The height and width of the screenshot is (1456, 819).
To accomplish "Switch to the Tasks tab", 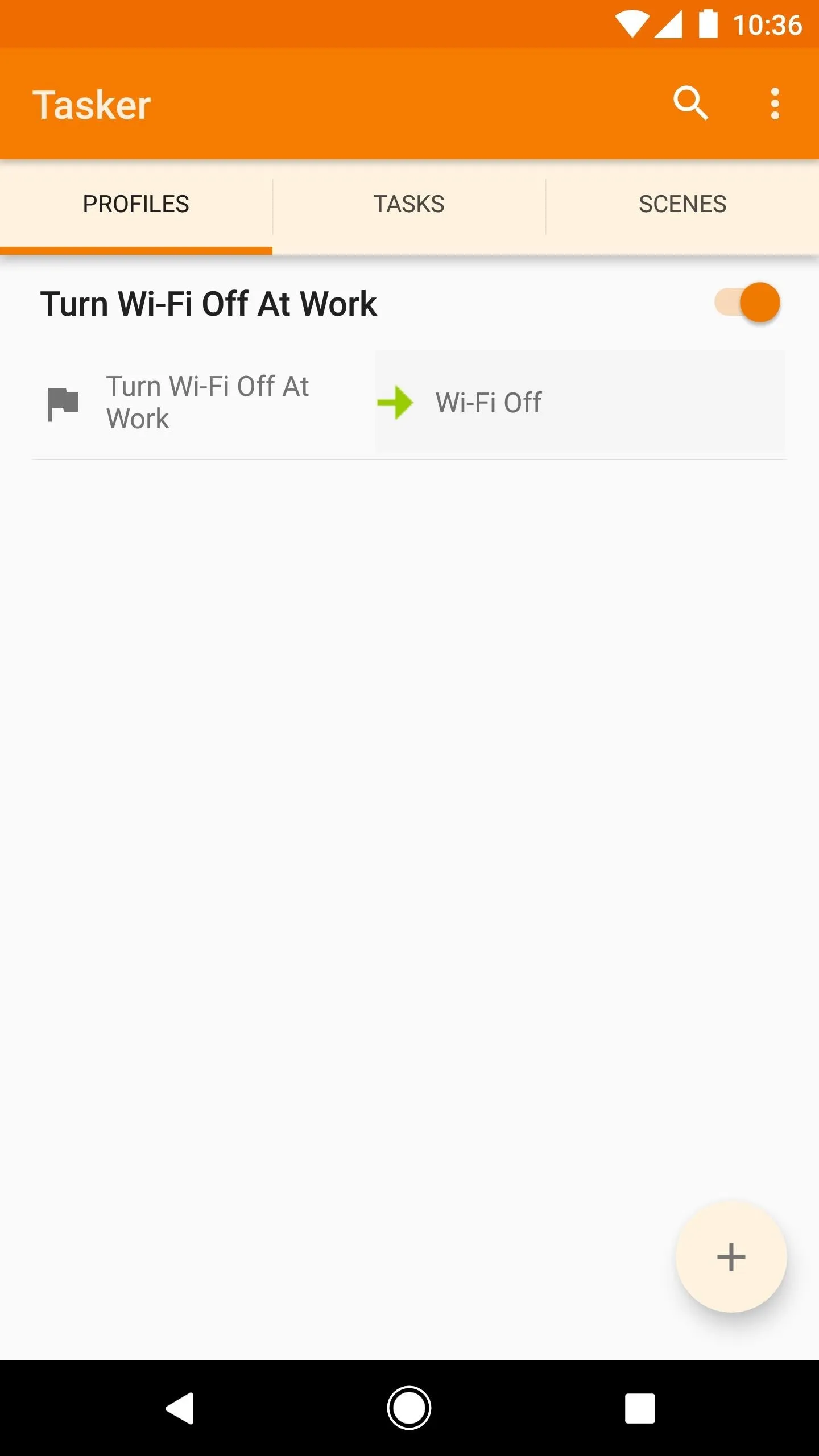I will 409,205.
